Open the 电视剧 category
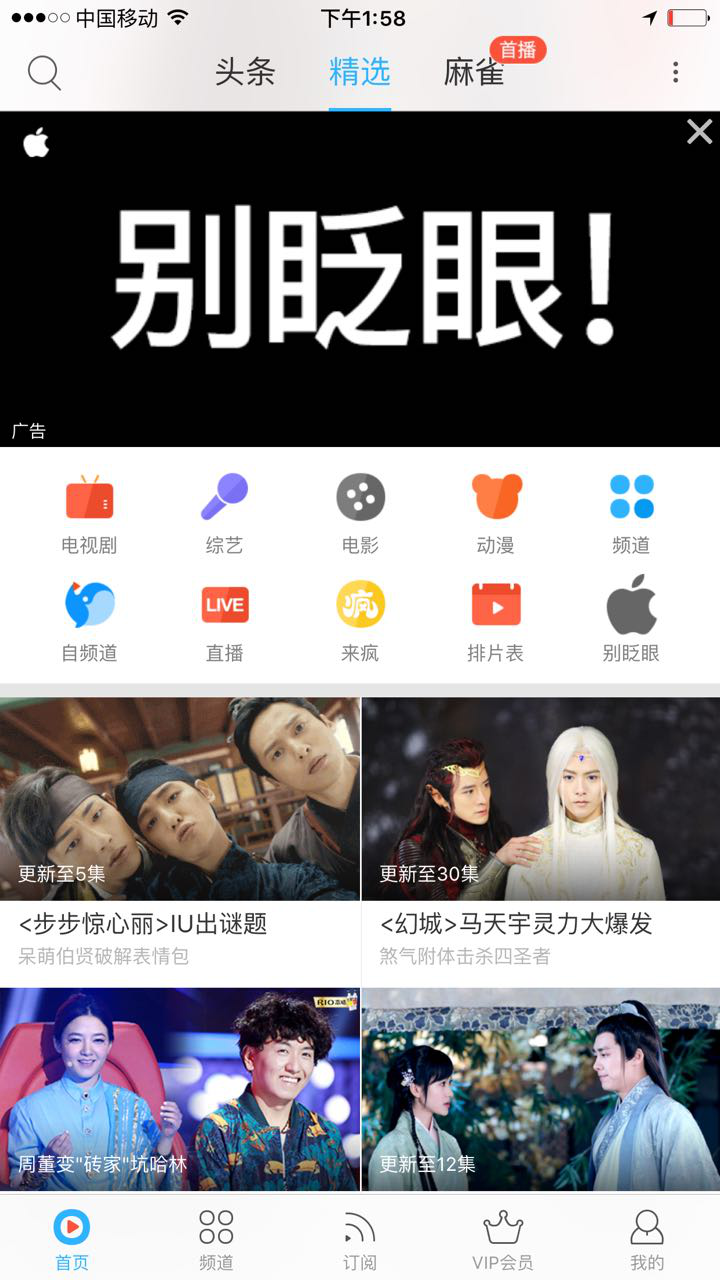This screenshot has height=1280, width=720. coord(89,514)
